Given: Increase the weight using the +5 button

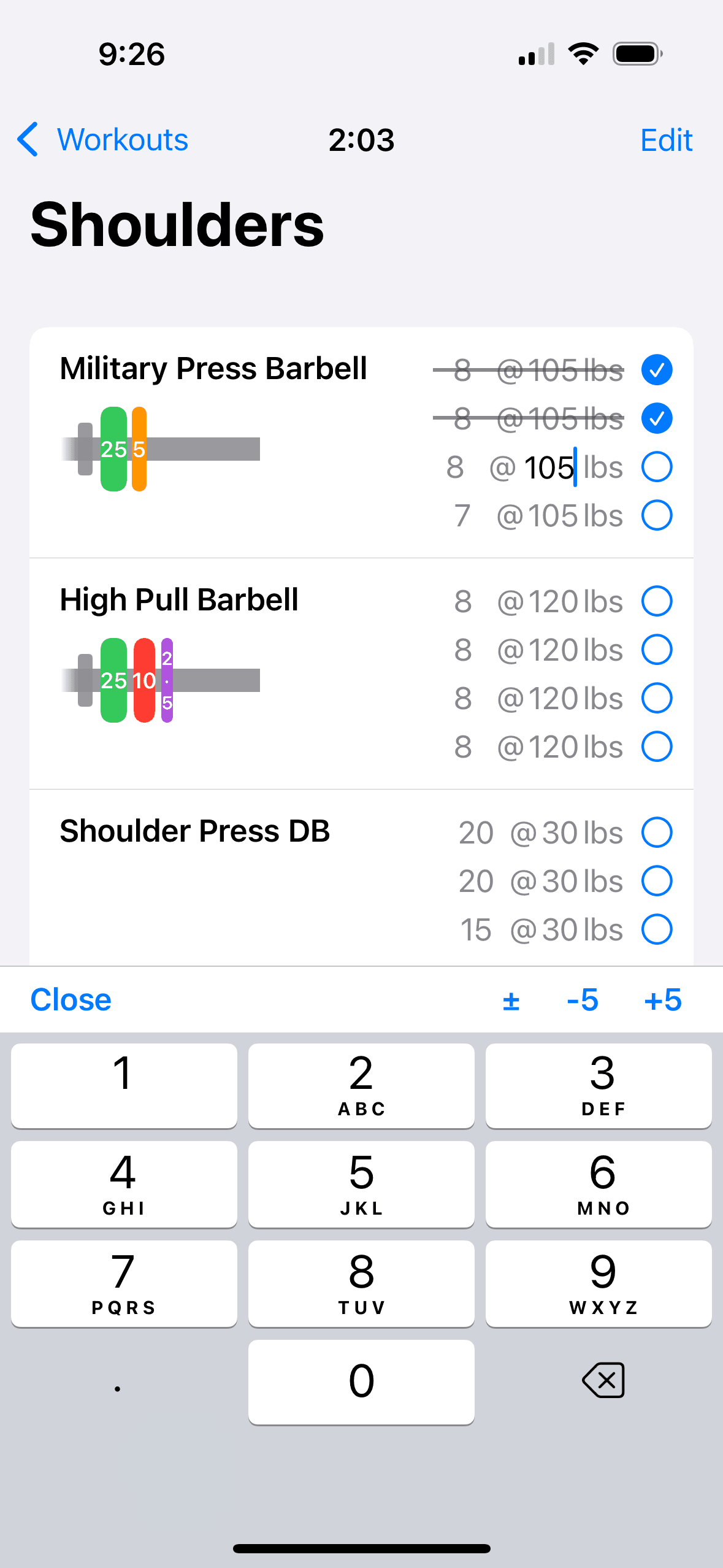Looking at the screenshot, I should [662, 999].
